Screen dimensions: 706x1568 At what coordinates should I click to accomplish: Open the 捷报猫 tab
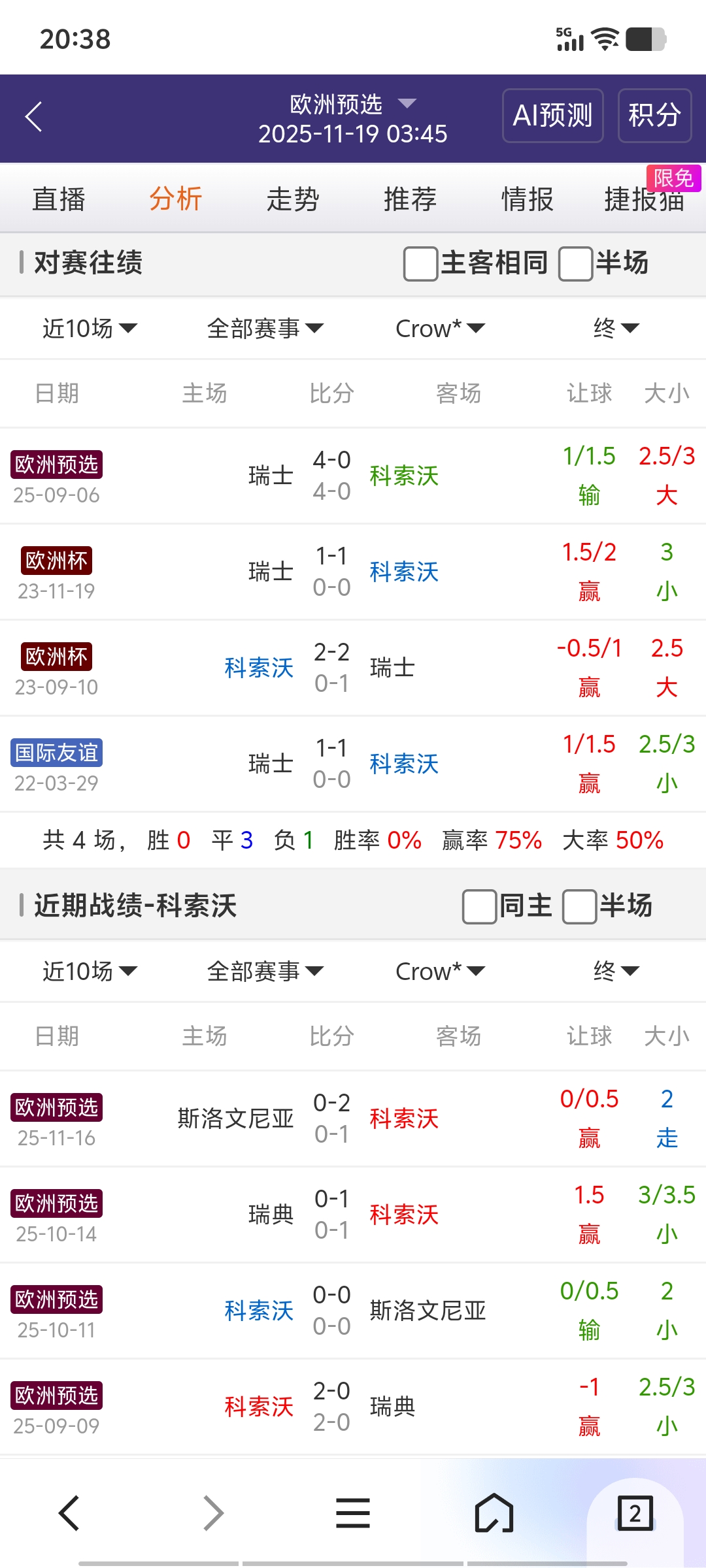click(644, 199)
